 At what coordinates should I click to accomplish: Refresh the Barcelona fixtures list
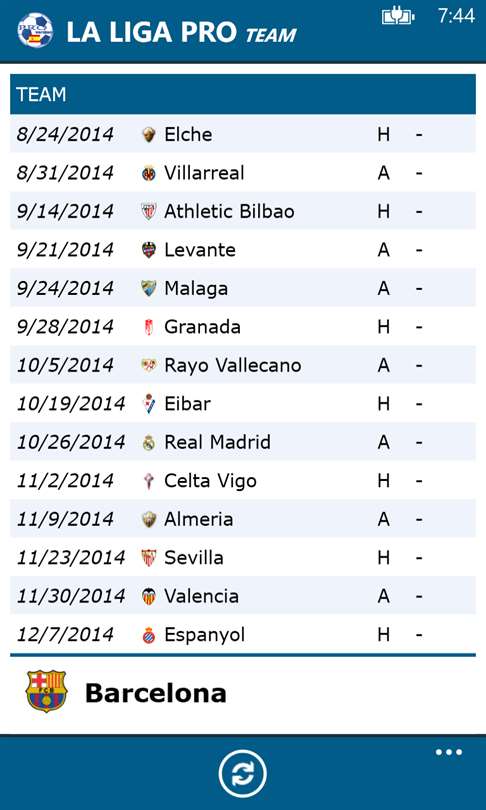[242, 774]
